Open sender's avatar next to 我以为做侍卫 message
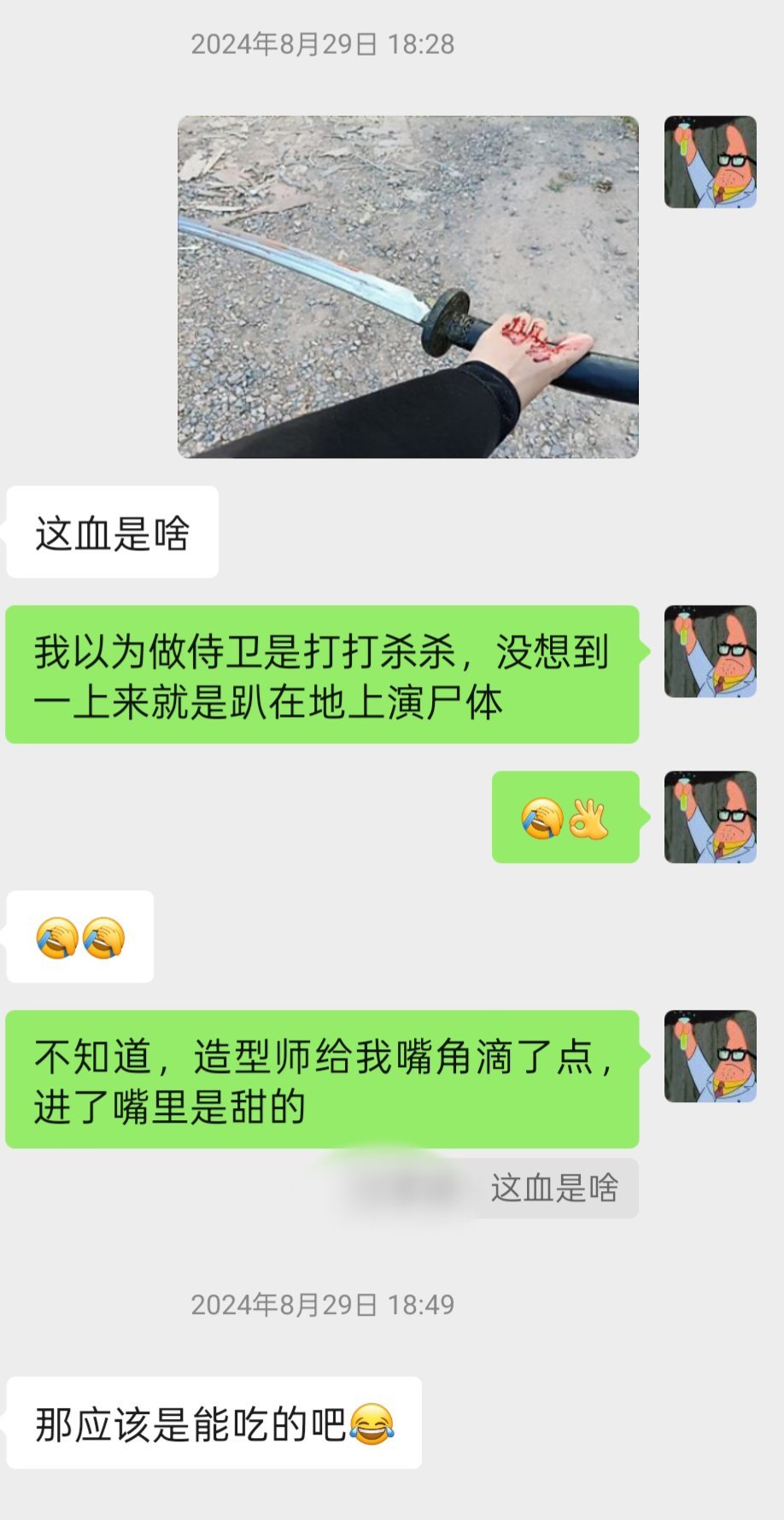 pyautogui.click(x=710, y=651)
